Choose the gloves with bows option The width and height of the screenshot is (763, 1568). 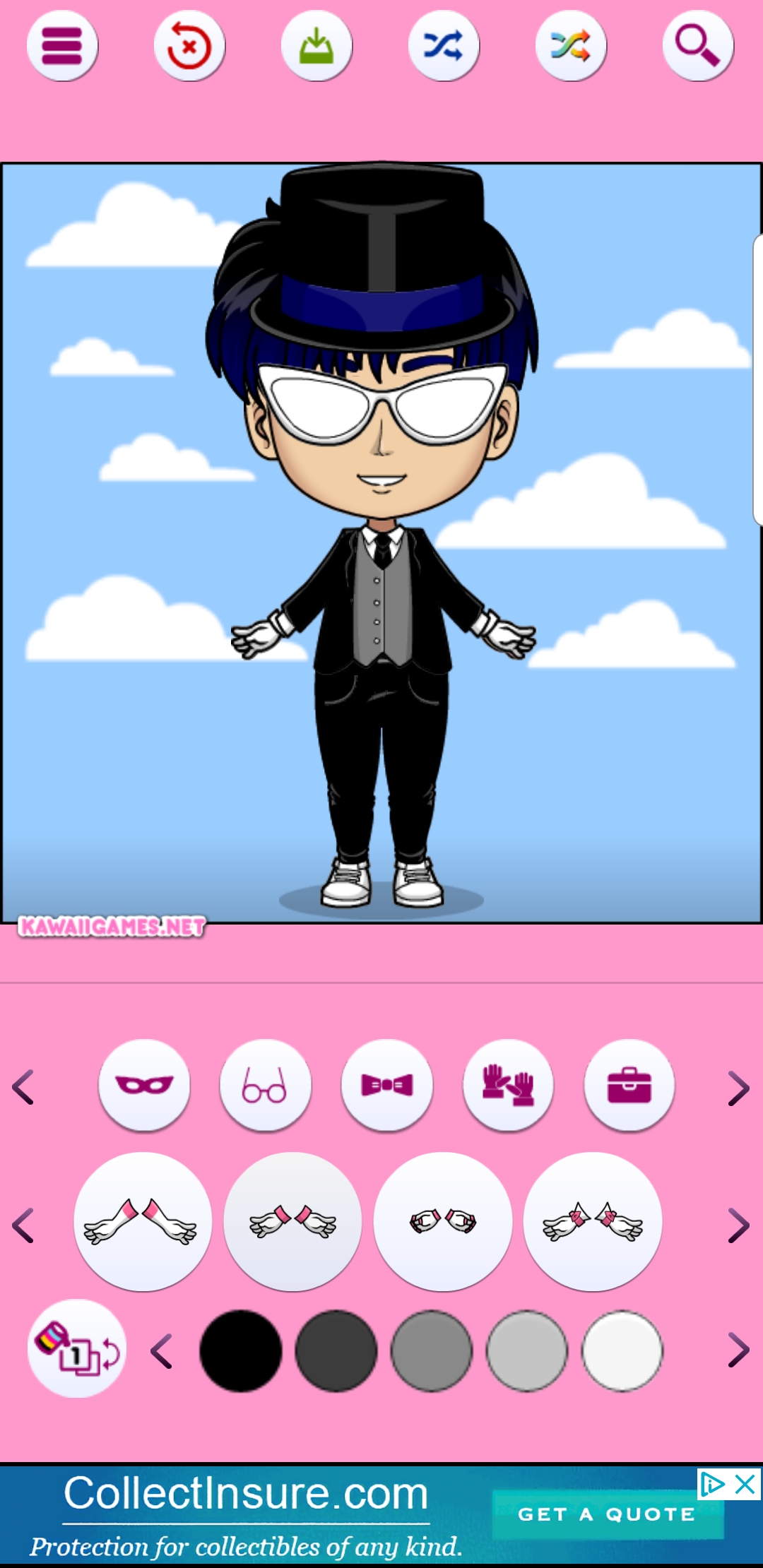(593, 1222)
